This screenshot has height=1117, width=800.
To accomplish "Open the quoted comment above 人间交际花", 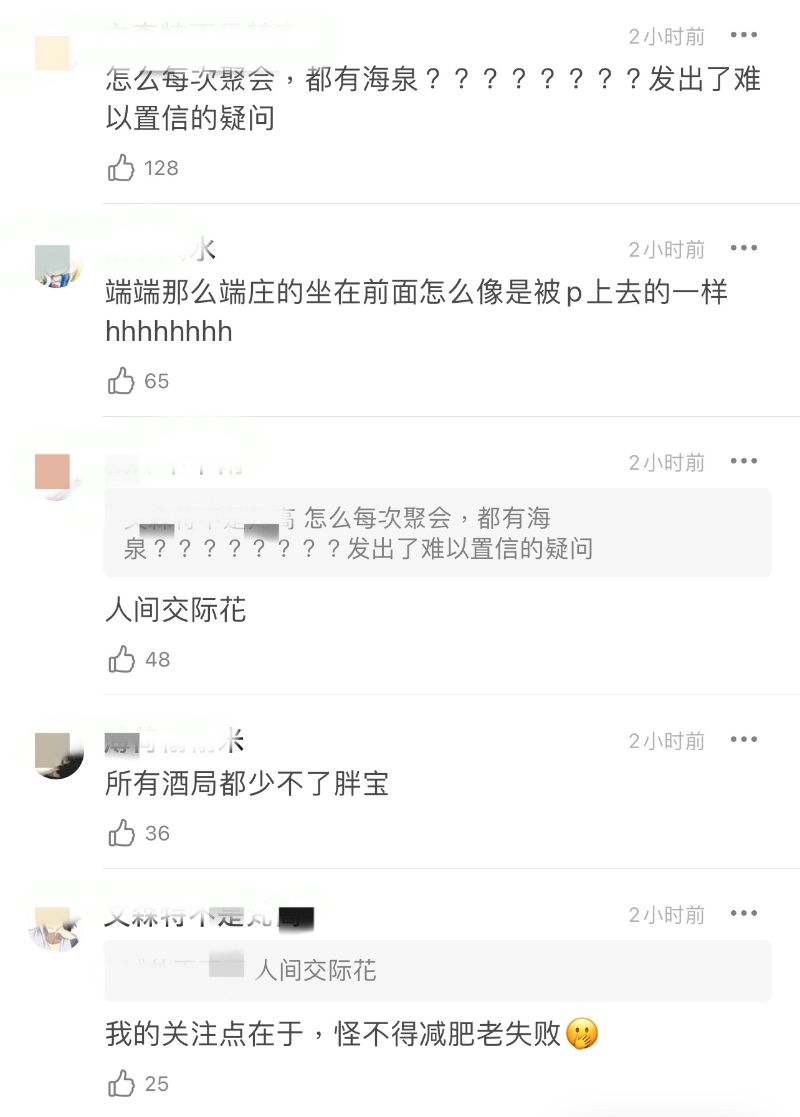I will click(437, 533).
